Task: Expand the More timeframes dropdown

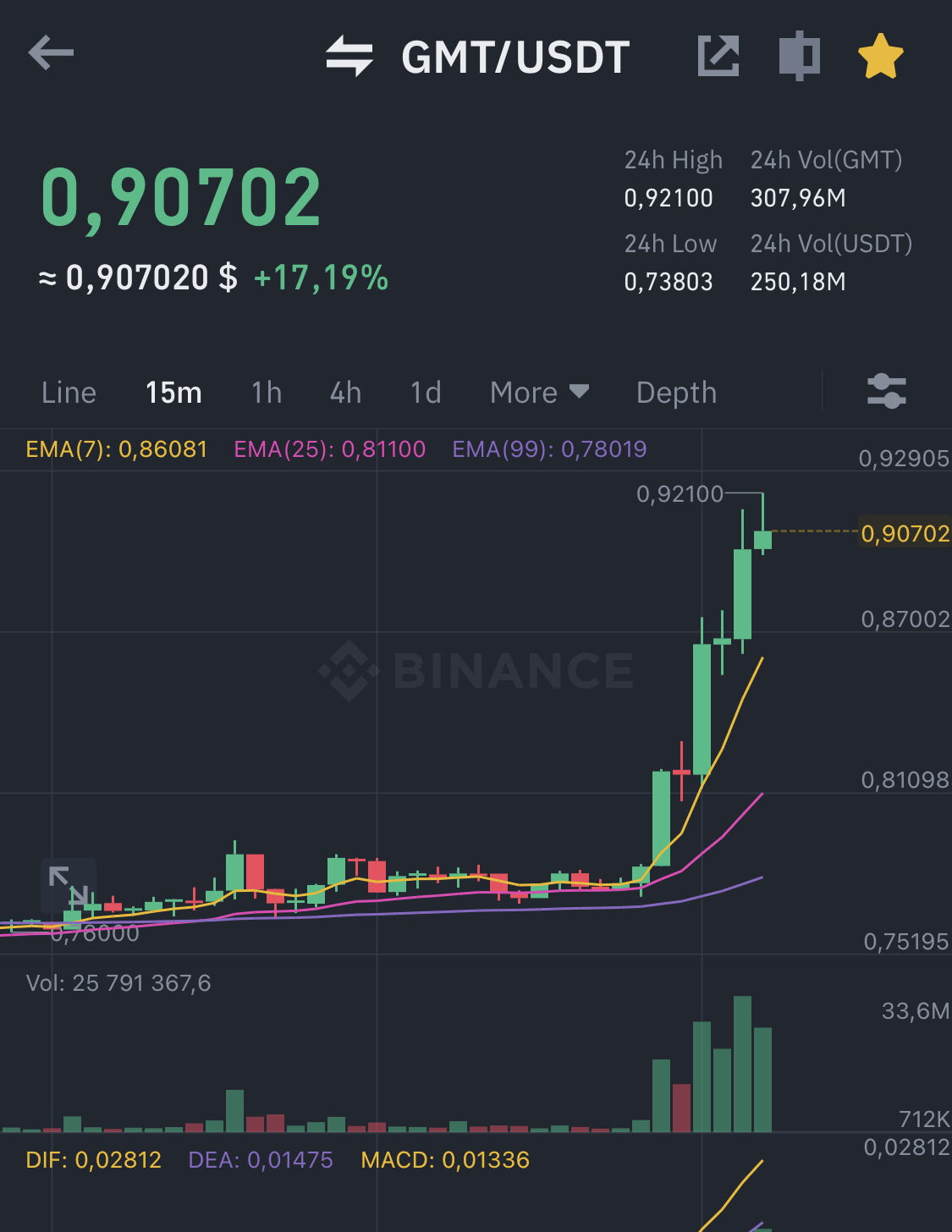Action: click(539, 393)
